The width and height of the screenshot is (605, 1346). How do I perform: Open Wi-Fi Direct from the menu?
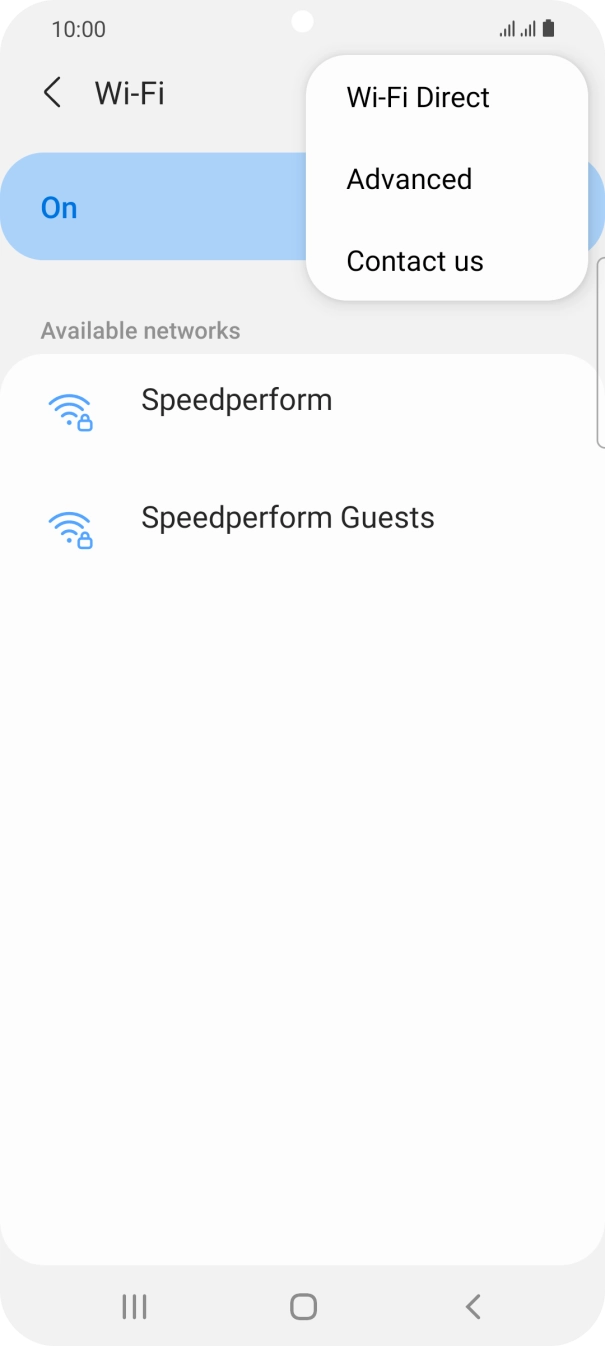(x=418, y=98)
